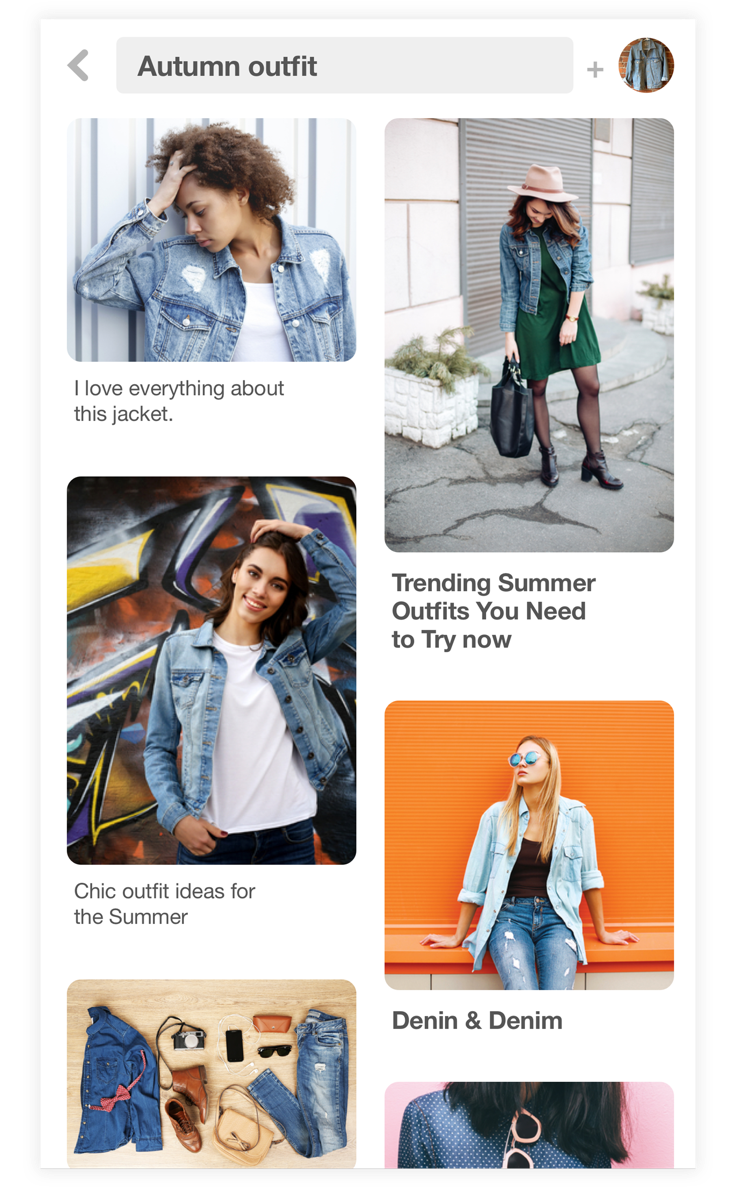Open the 'I love everything about this jacket' pin

tap(211, 240)
